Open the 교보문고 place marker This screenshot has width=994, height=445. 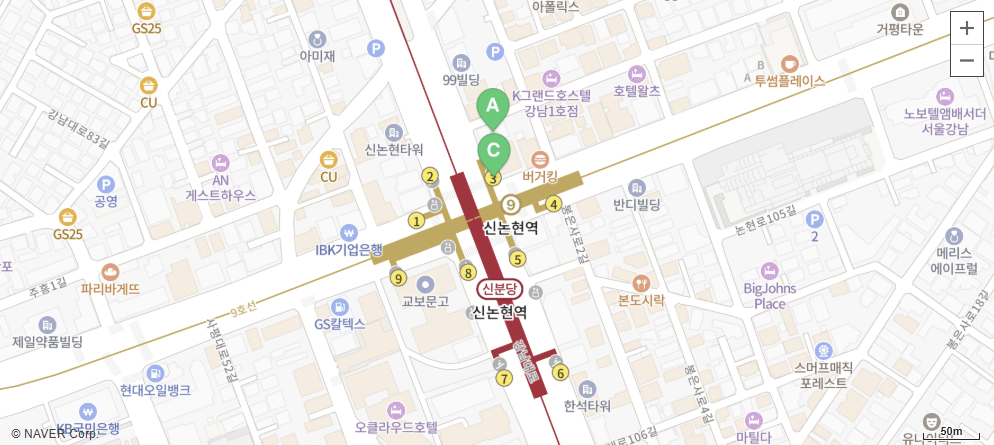click(x=425, y=284)
